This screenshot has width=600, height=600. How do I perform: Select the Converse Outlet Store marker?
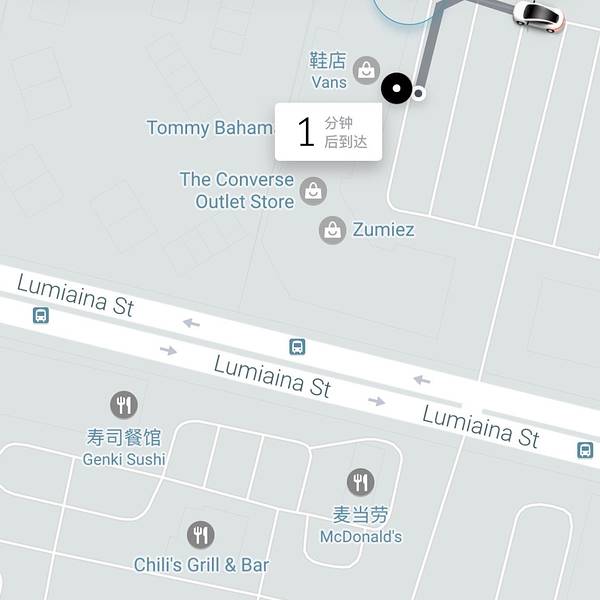click(314, 190)
